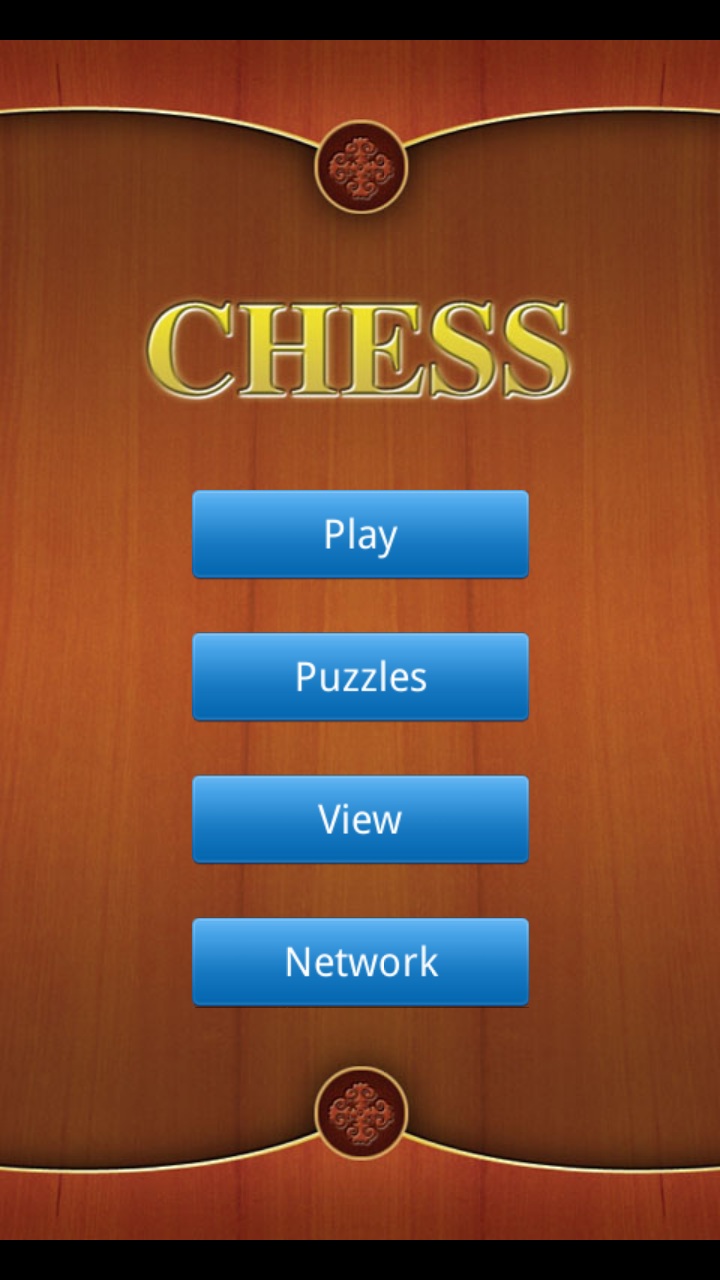The height and width of the screenshot is (1280, 720).
Task: Select the View button
Action: tap(360, 819)
